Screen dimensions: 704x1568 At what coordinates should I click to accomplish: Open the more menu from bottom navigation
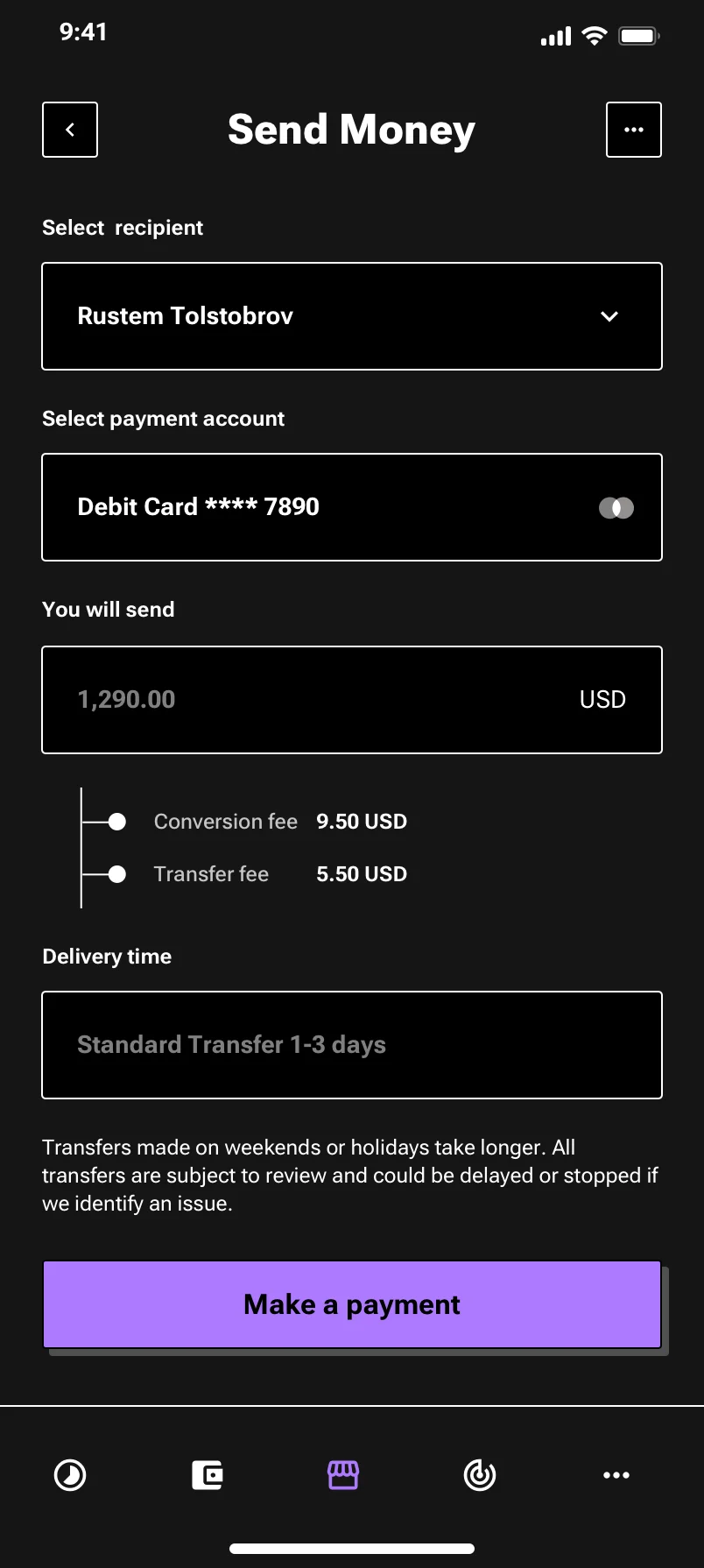(x=616, y=1474)
